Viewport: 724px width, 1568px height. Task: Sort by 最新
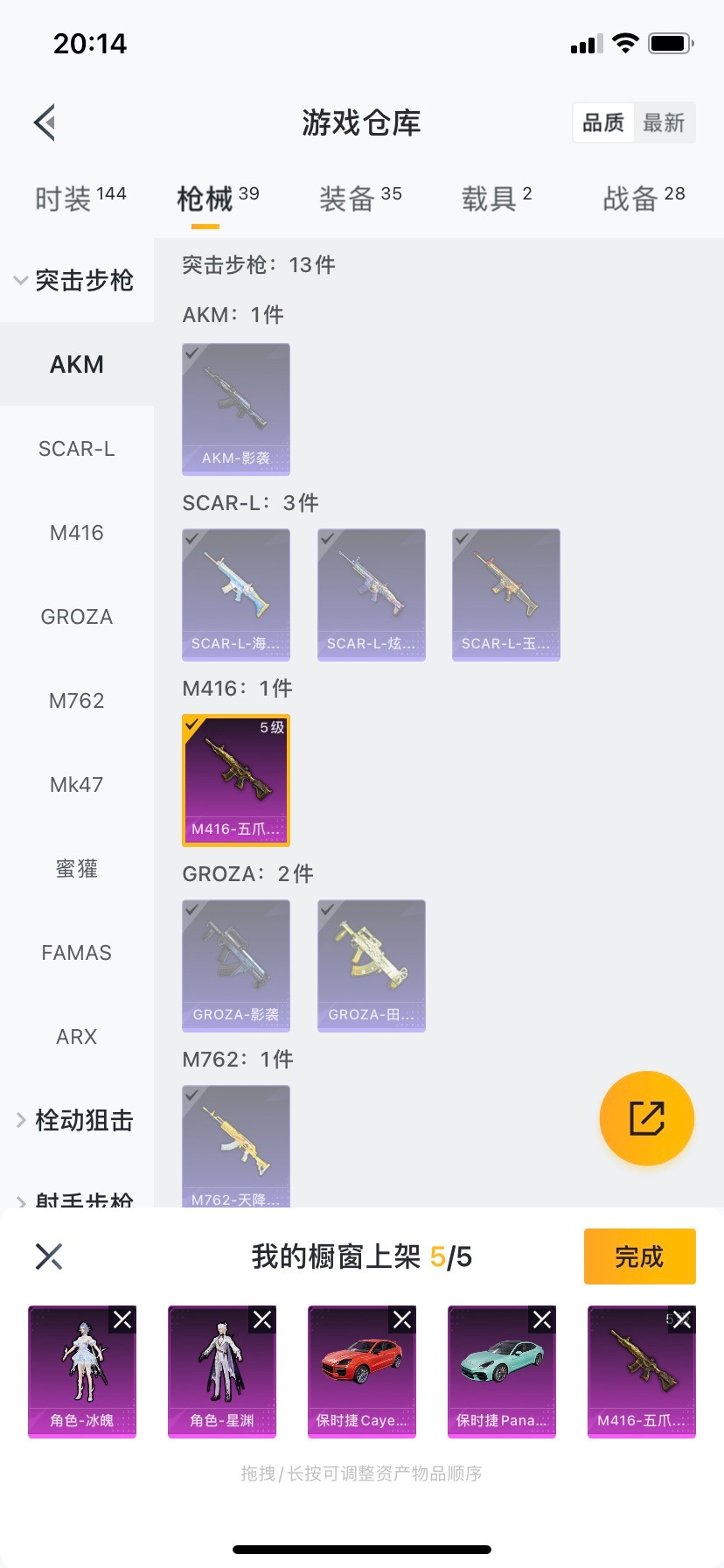pos(664,122)
